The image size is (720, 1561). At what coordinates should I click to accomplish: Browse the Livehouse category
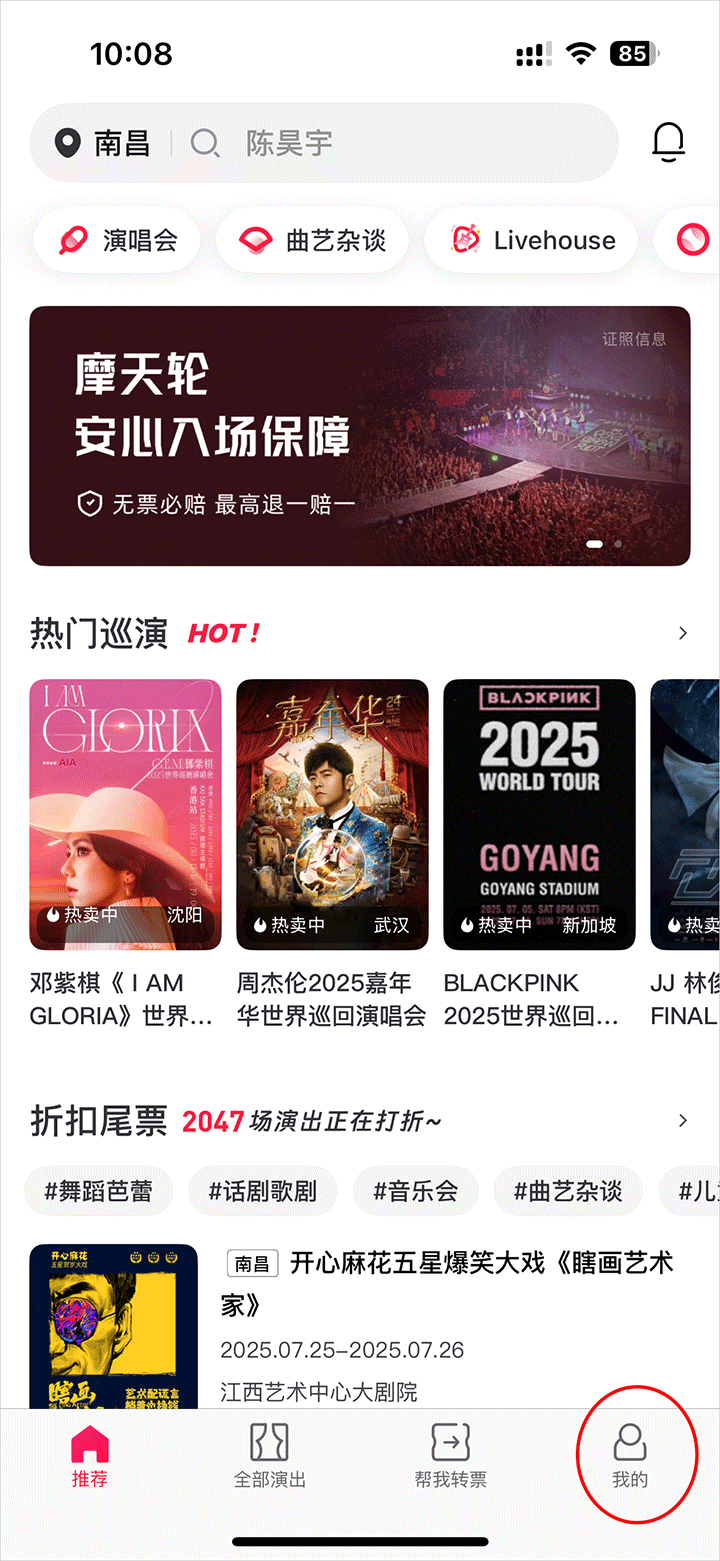tap(532, 241)
